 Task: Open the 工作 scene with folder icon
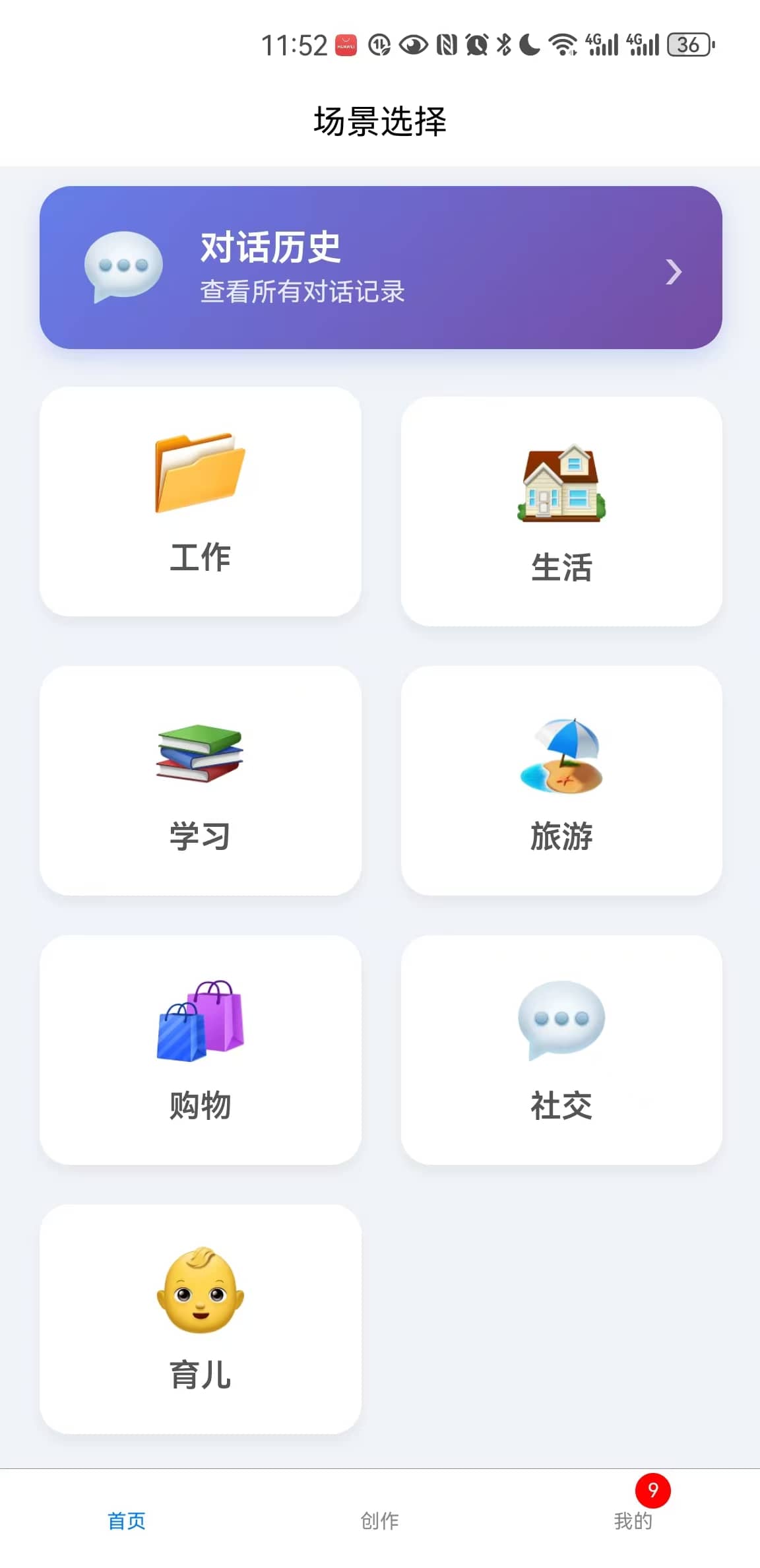[x=200, y=474]
